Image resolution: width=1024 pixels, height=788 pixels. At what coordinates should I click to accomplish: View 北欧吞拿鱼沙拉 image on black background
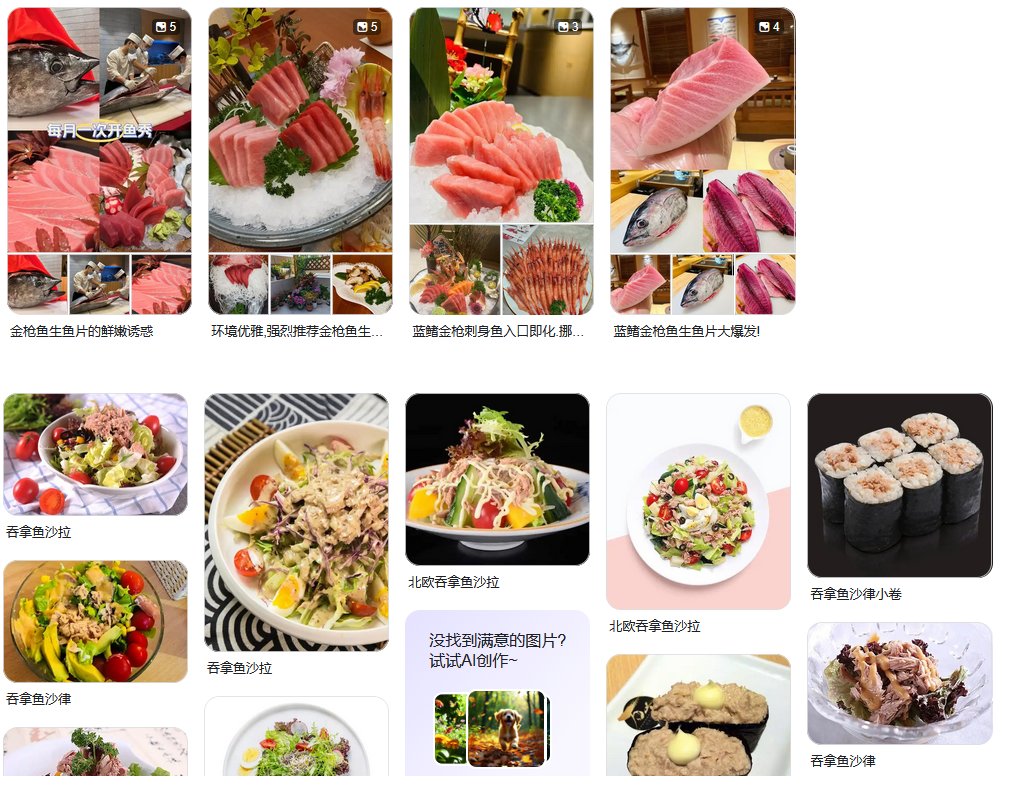(x=497, y=479)
